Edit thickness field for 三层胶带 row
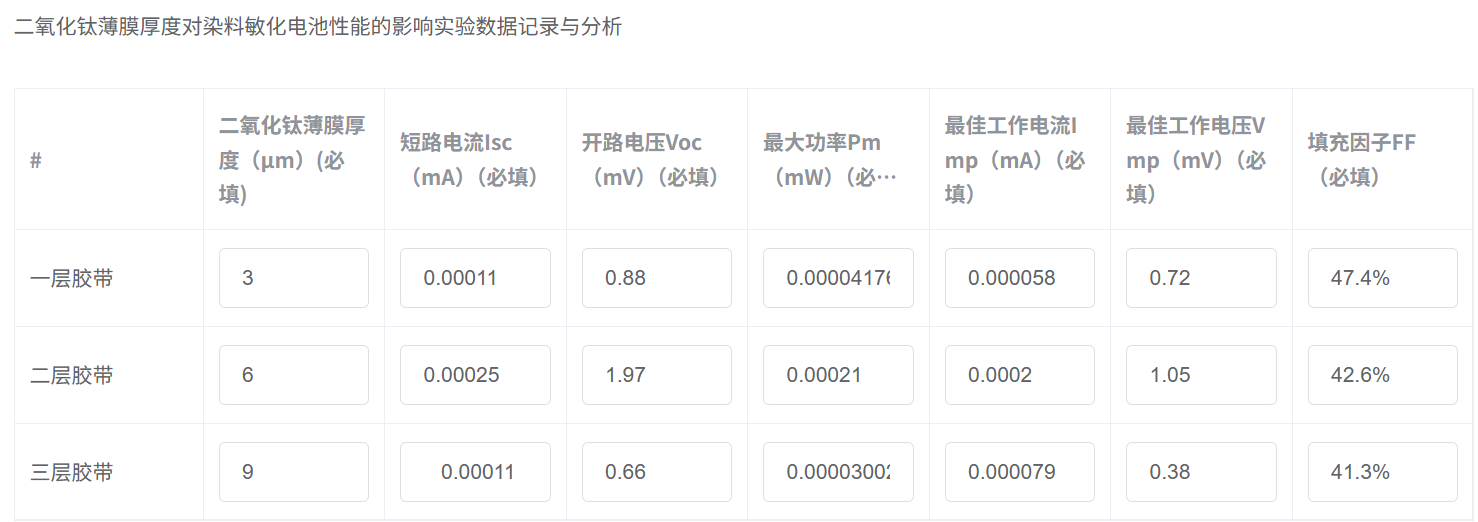 (293, 472)
